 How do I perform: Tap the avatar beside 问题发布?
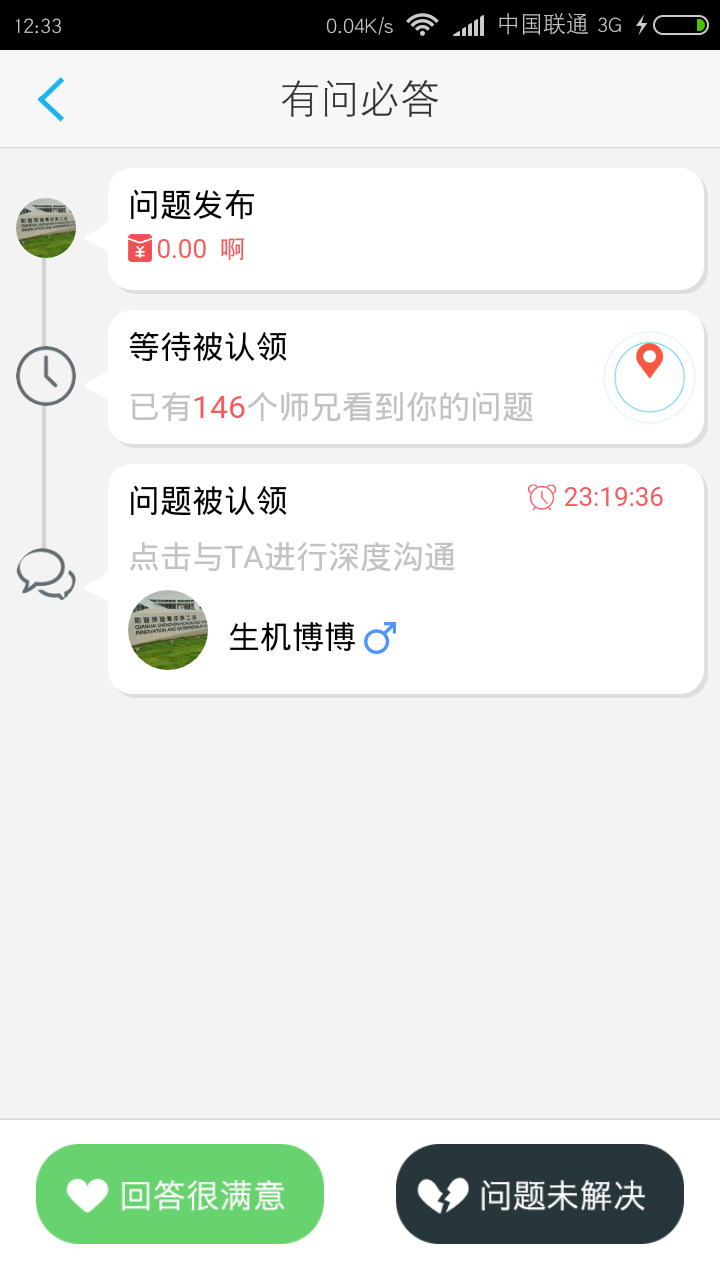(45, 228)
